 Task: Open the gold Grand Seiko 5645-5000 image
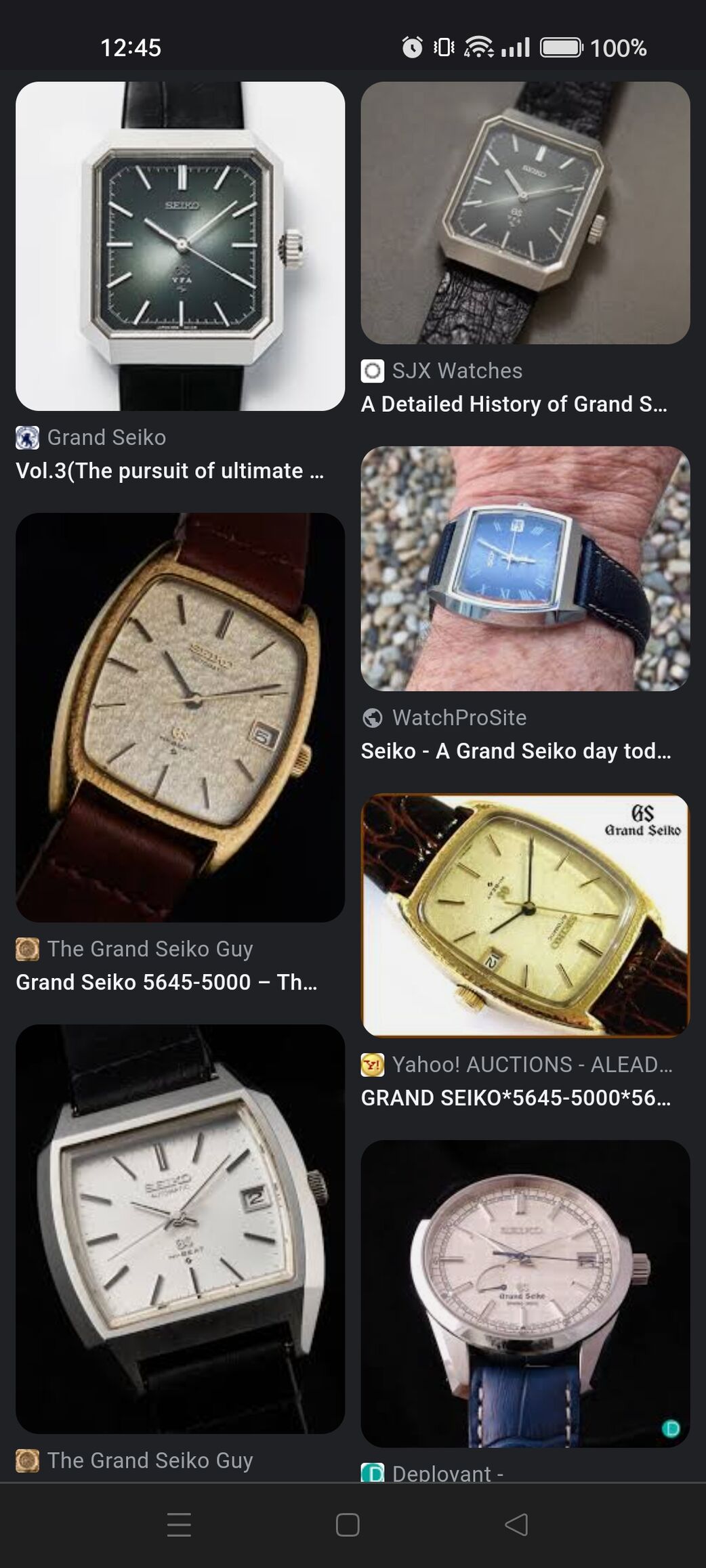(180, 717)
